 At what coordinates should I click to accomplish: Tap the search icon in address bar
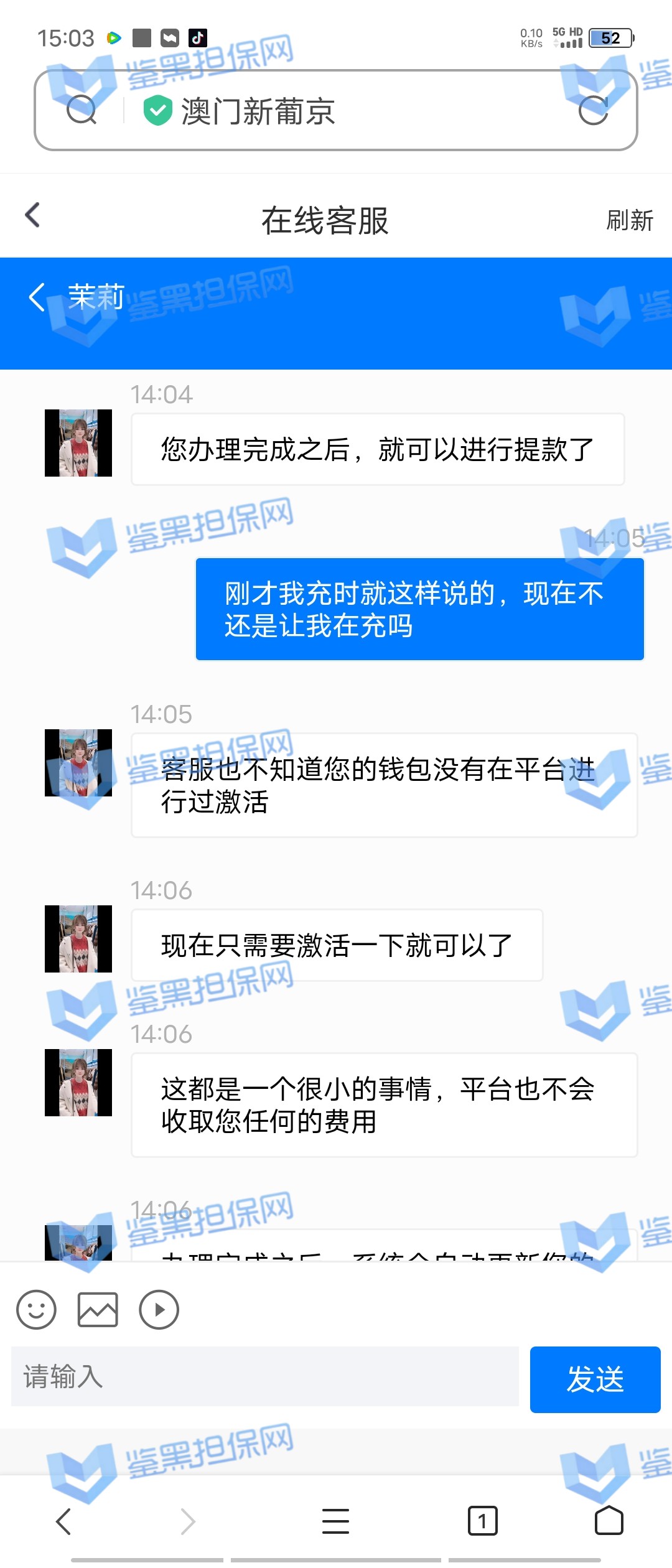point(82,110)
